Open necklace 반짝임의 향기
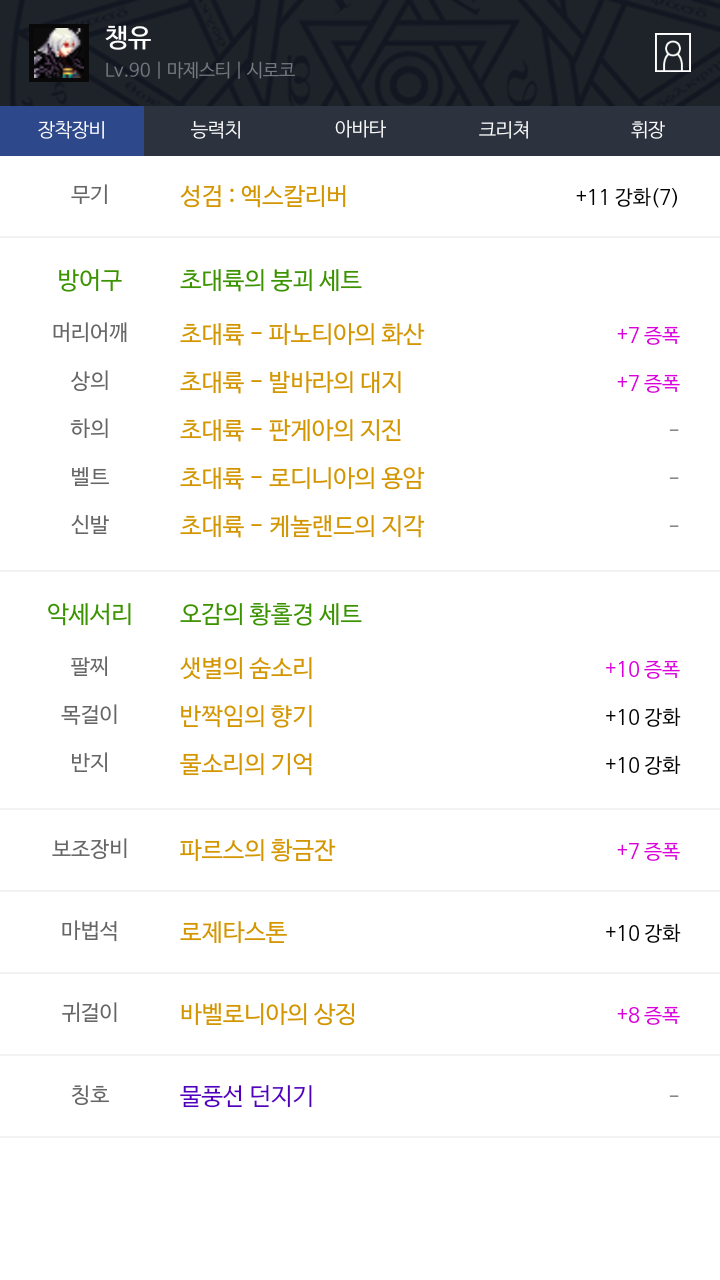The height and width of the screenshot is (1280, 720). (x=246, y=716)
